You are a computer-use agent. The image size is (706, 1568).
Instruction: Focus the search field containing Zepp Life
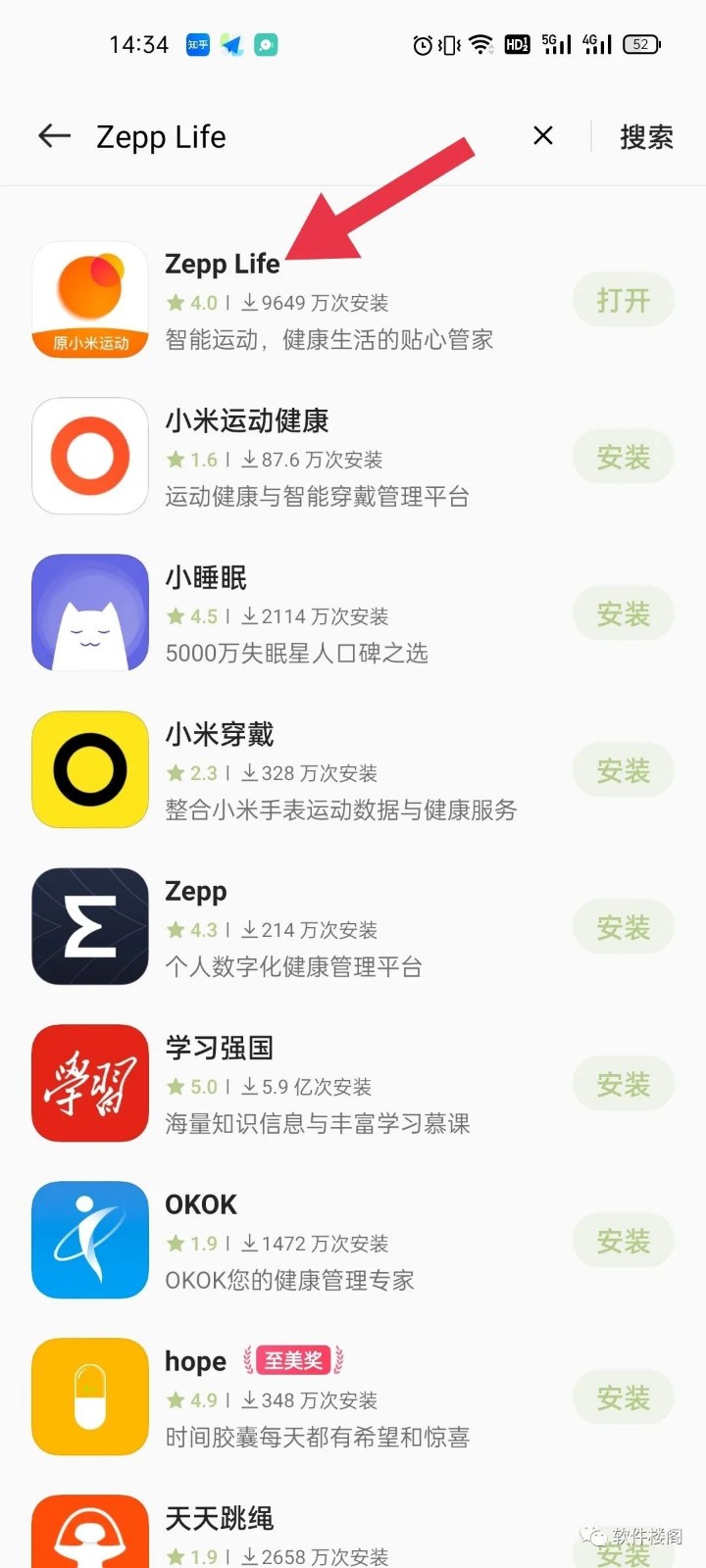click(304, 136)
